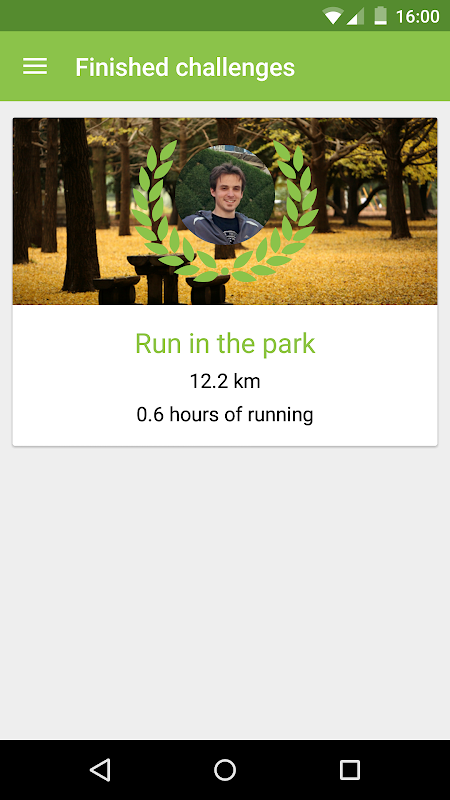Open the recent apps overview
The height and width of the screenshot is (800, 450).
point(349,769)
